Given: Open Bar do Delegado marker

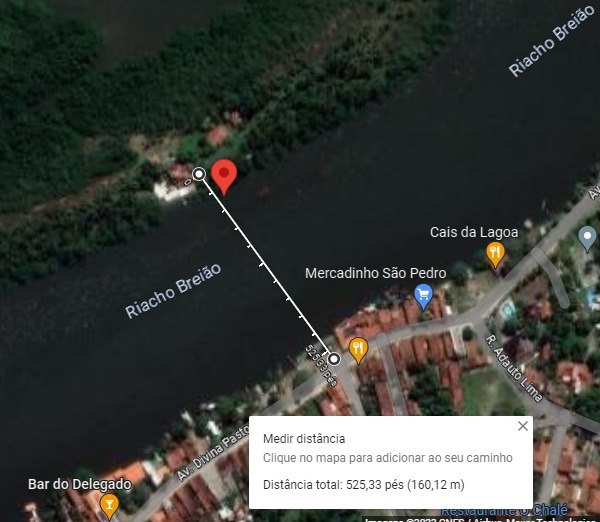Looking at the screenshot, I should pyautogui.click(x=109, y=505).
